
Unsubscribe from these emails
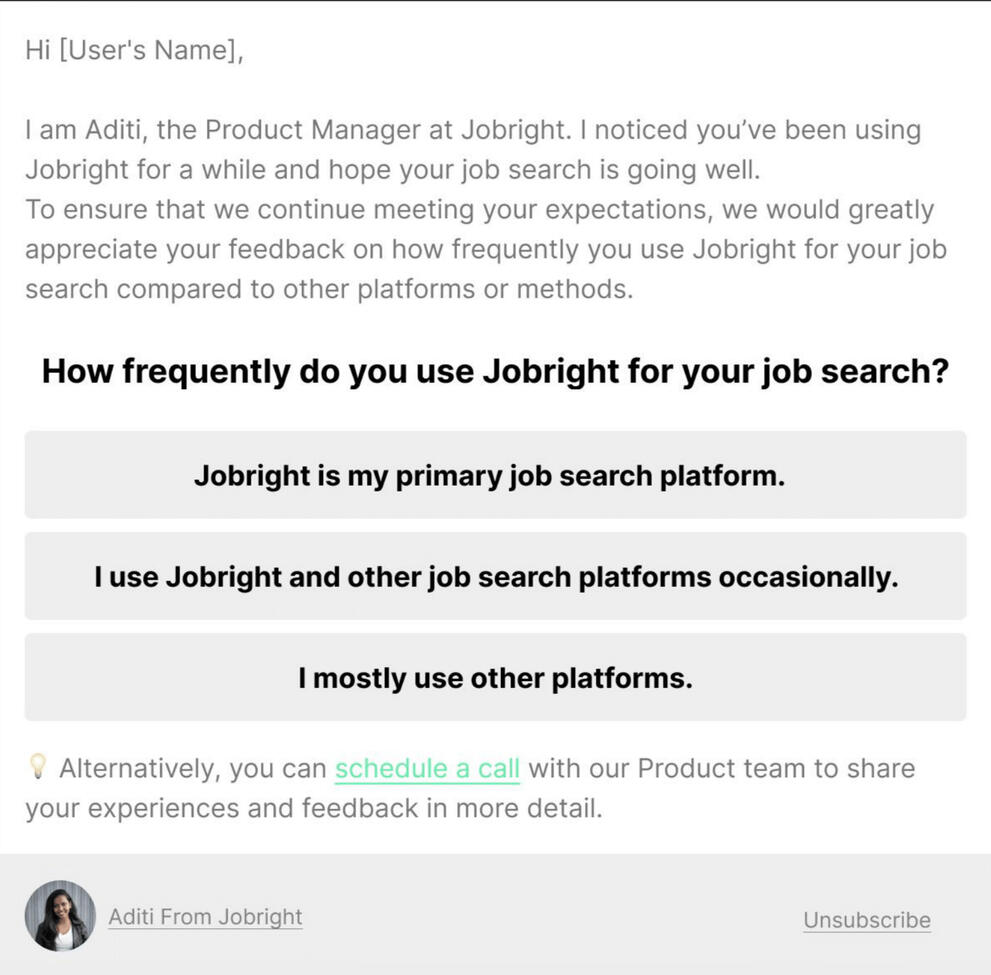pos(866,920)
